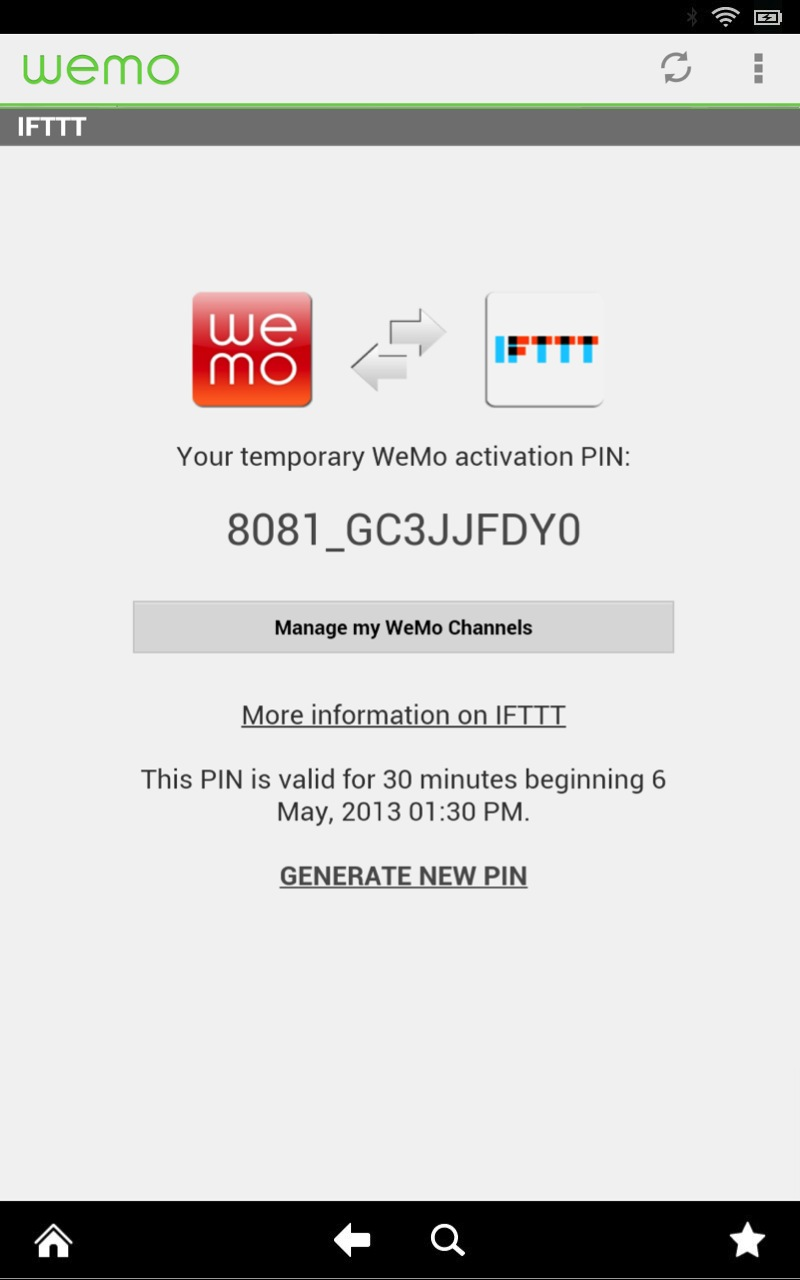
Task: Select the activation PIN 8081_GC3JJFDY0
Action: (402, 528)
